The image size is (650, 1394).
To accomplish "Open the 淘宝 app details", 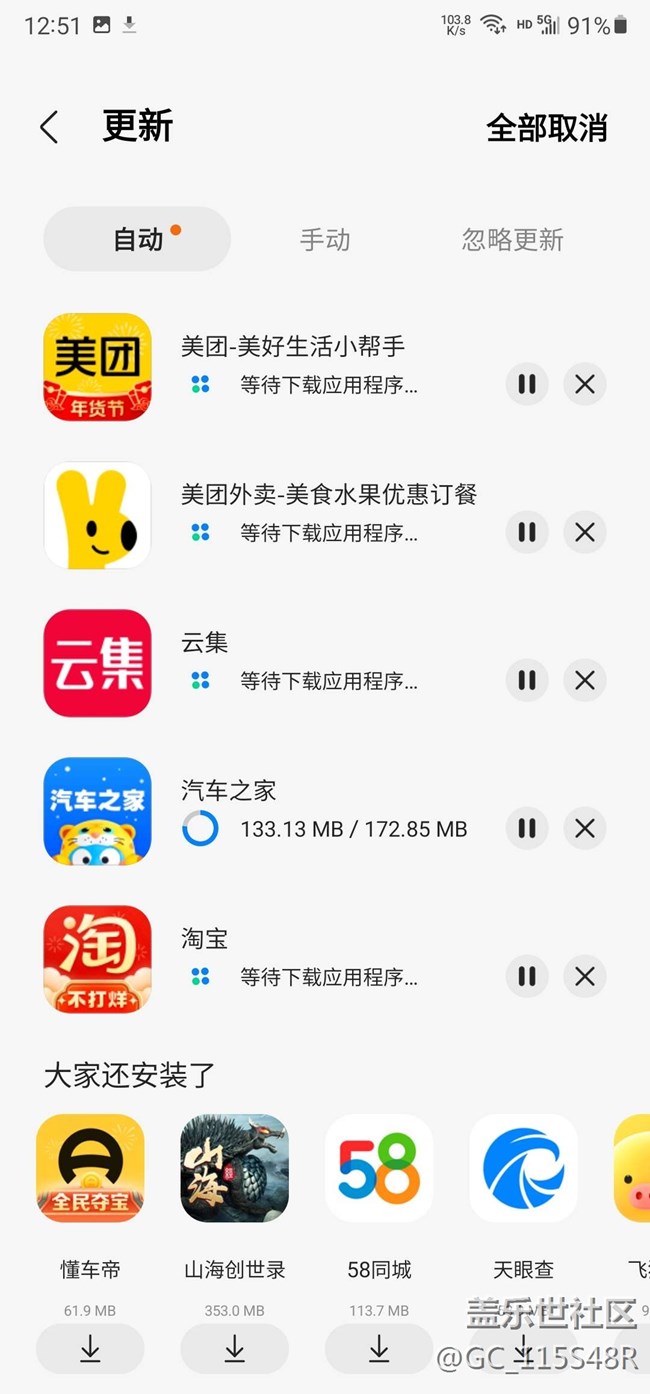I will click(x=98, y=959).
